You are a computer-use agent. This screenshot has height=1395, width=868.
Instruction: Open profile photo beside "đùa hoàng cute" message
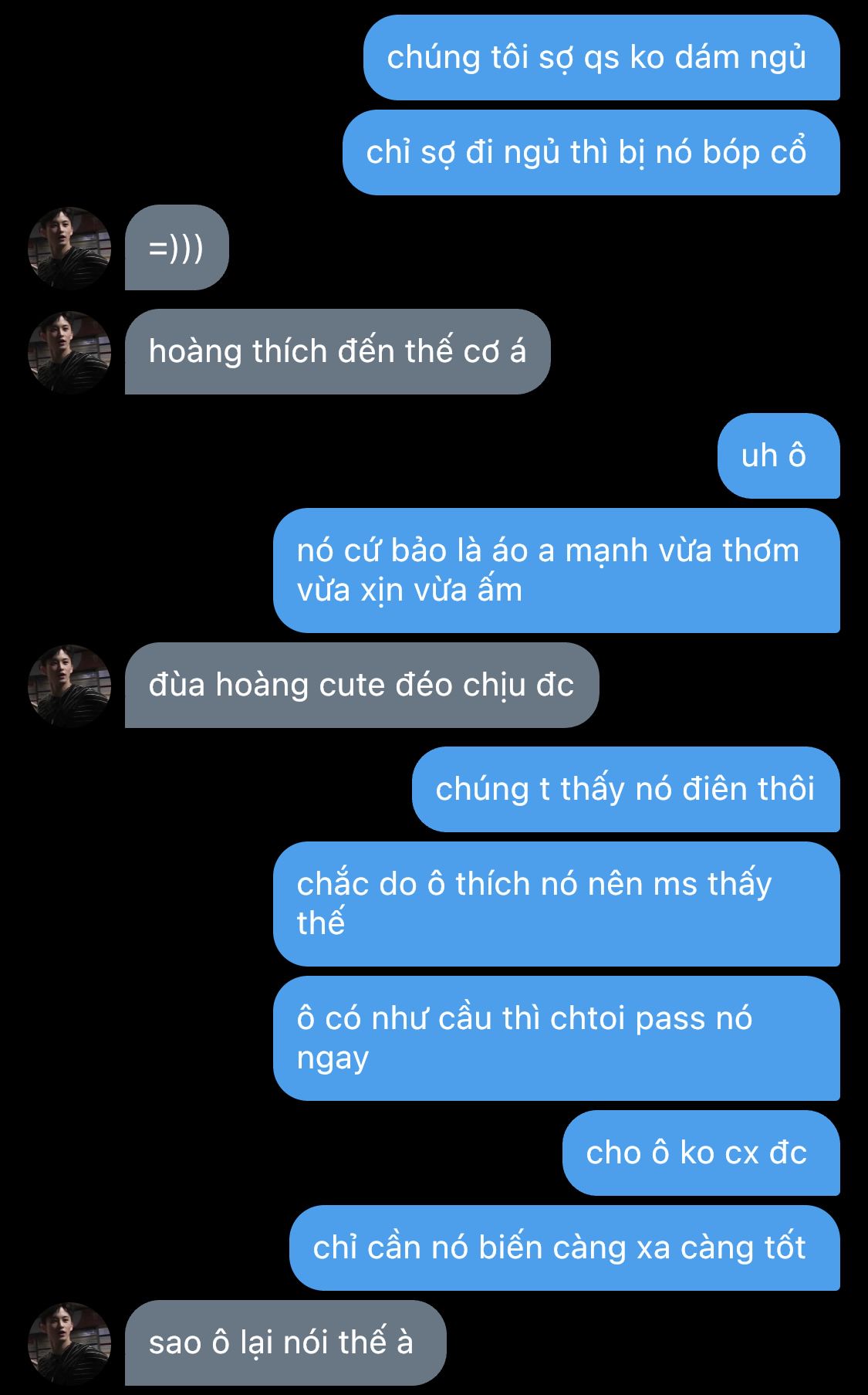click(x=69, y=686)
